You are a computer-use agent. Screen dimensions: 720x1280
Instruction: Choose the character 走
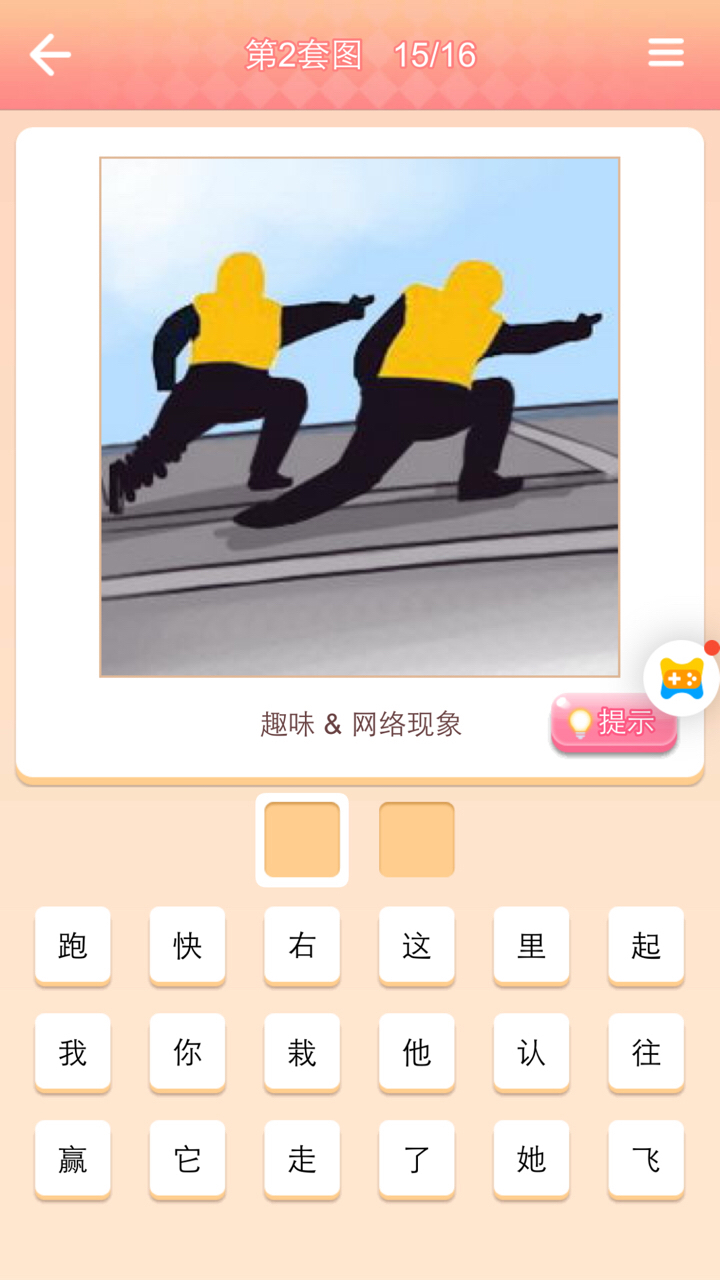(302, 1159)
